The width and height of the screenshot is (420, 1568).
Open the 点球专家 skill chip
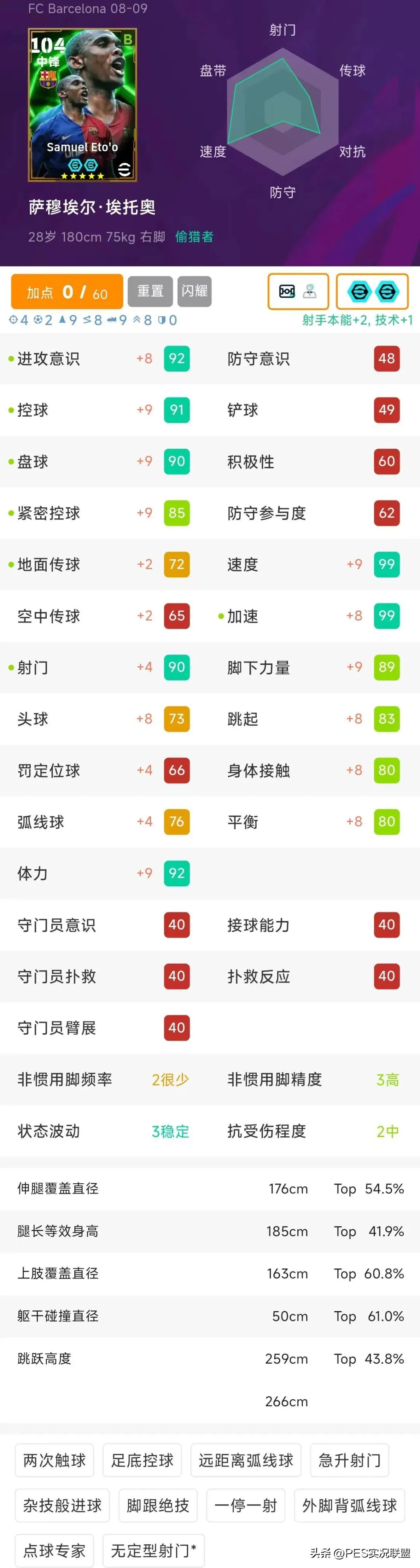pos(54,1550)
